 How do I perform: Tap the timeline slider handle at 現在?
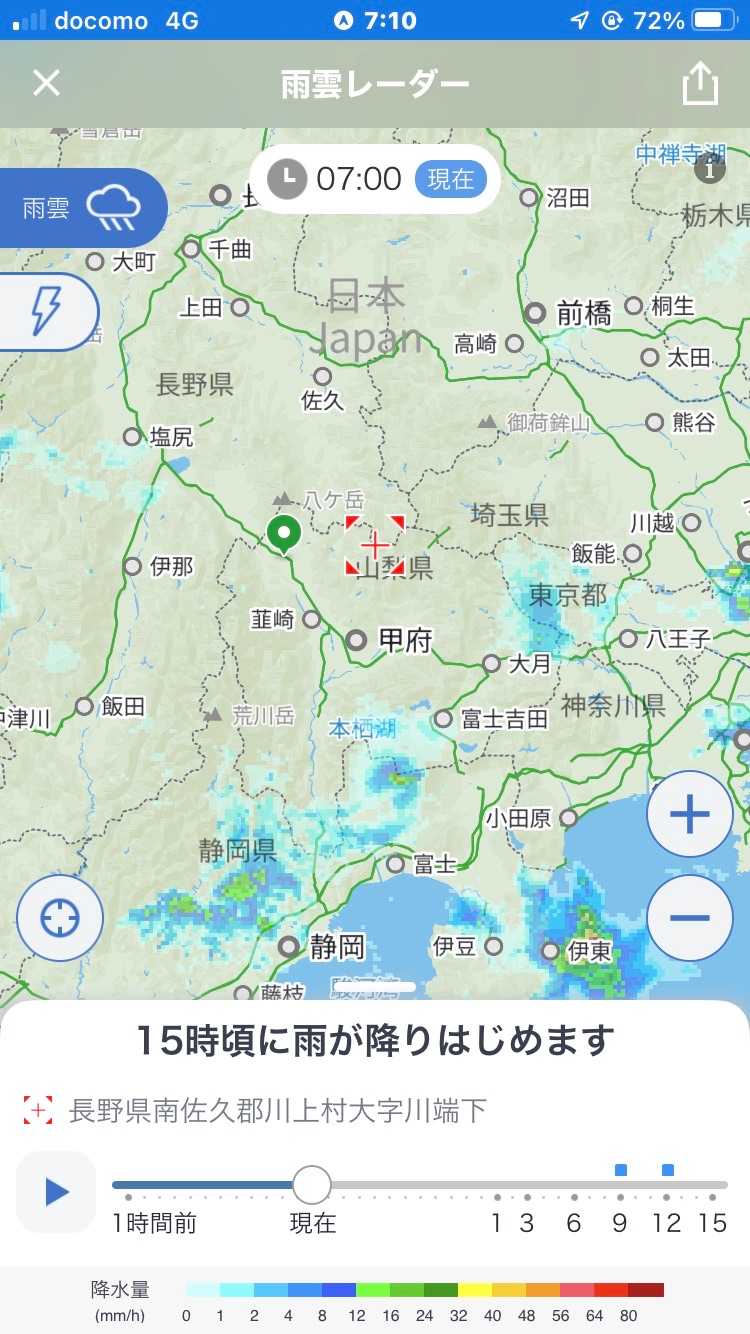tap(312, 1185)
